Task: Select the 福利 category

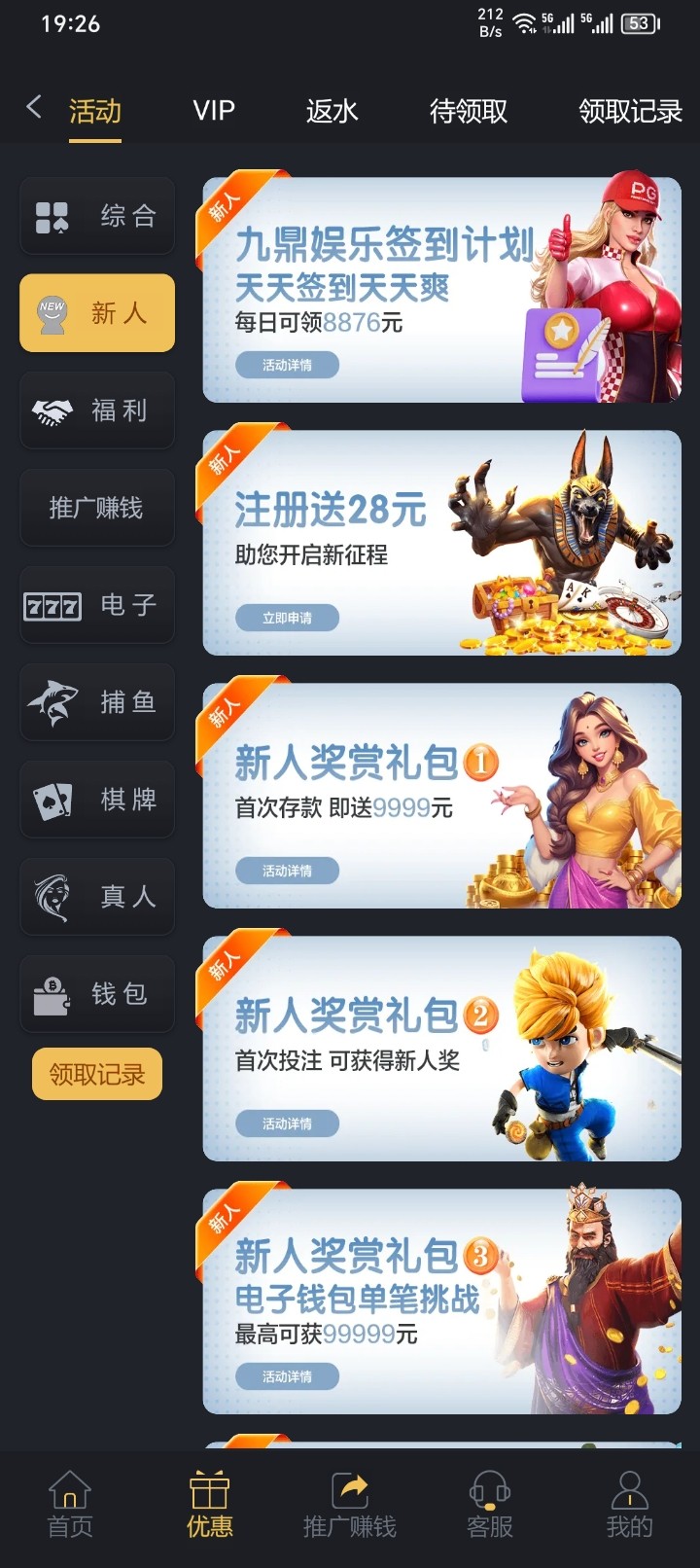Action: click(97, 410)
